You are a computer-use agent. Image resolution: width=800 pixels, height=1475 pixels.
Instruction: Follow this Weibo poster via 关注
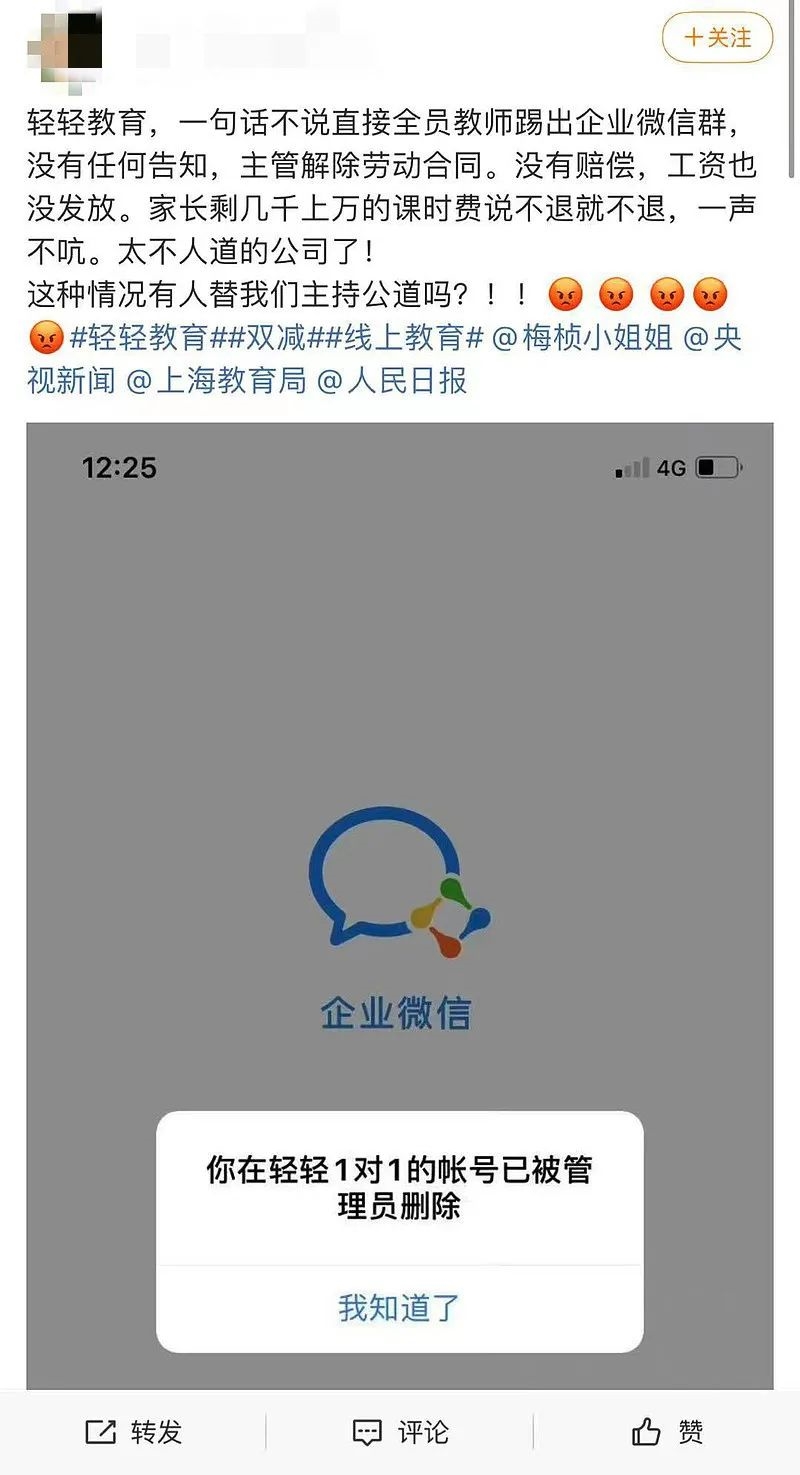pyautogui.click(x=717, y=38)
